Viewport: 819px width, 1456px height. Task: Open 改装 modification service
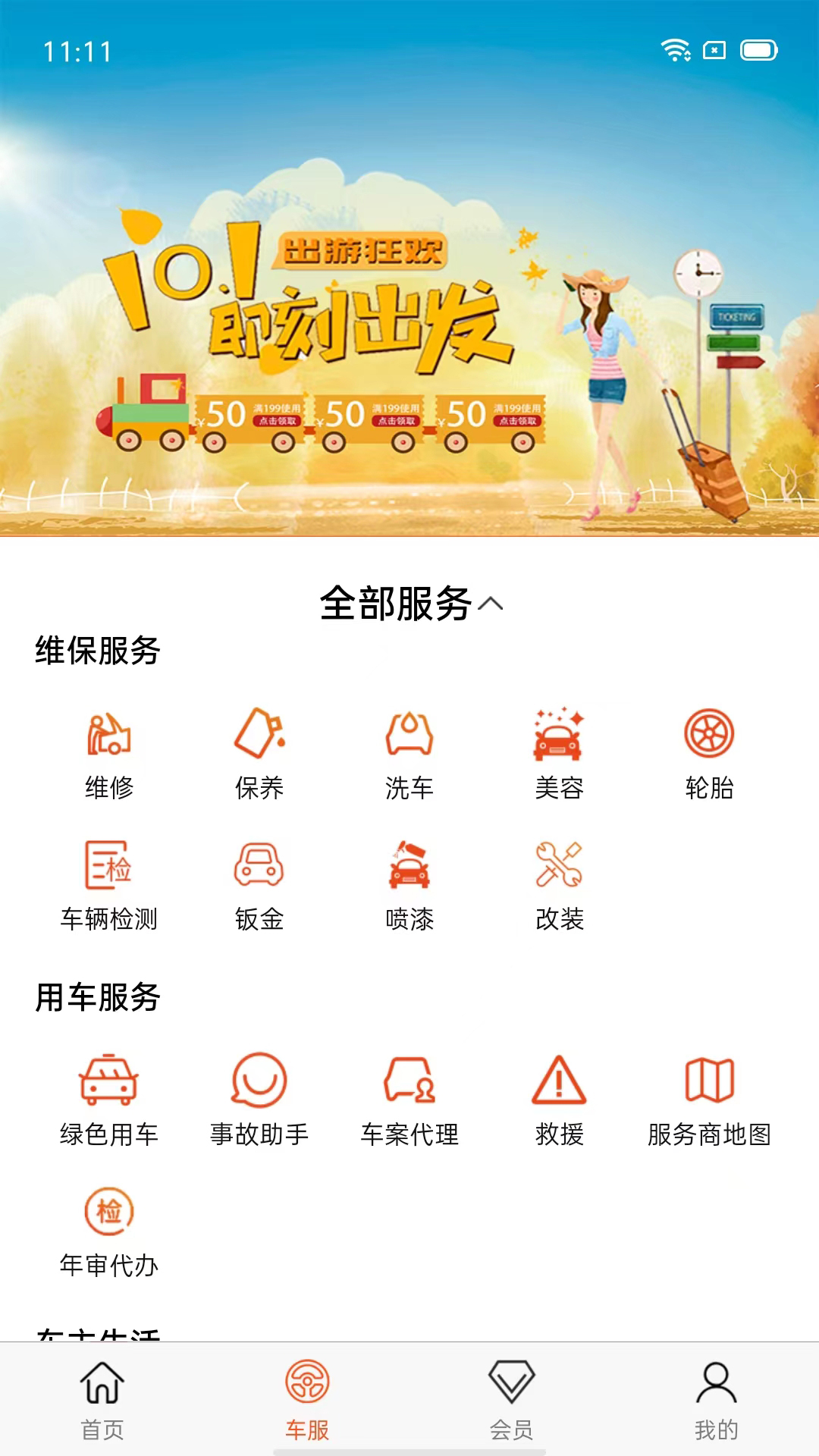tap(559, 885)
